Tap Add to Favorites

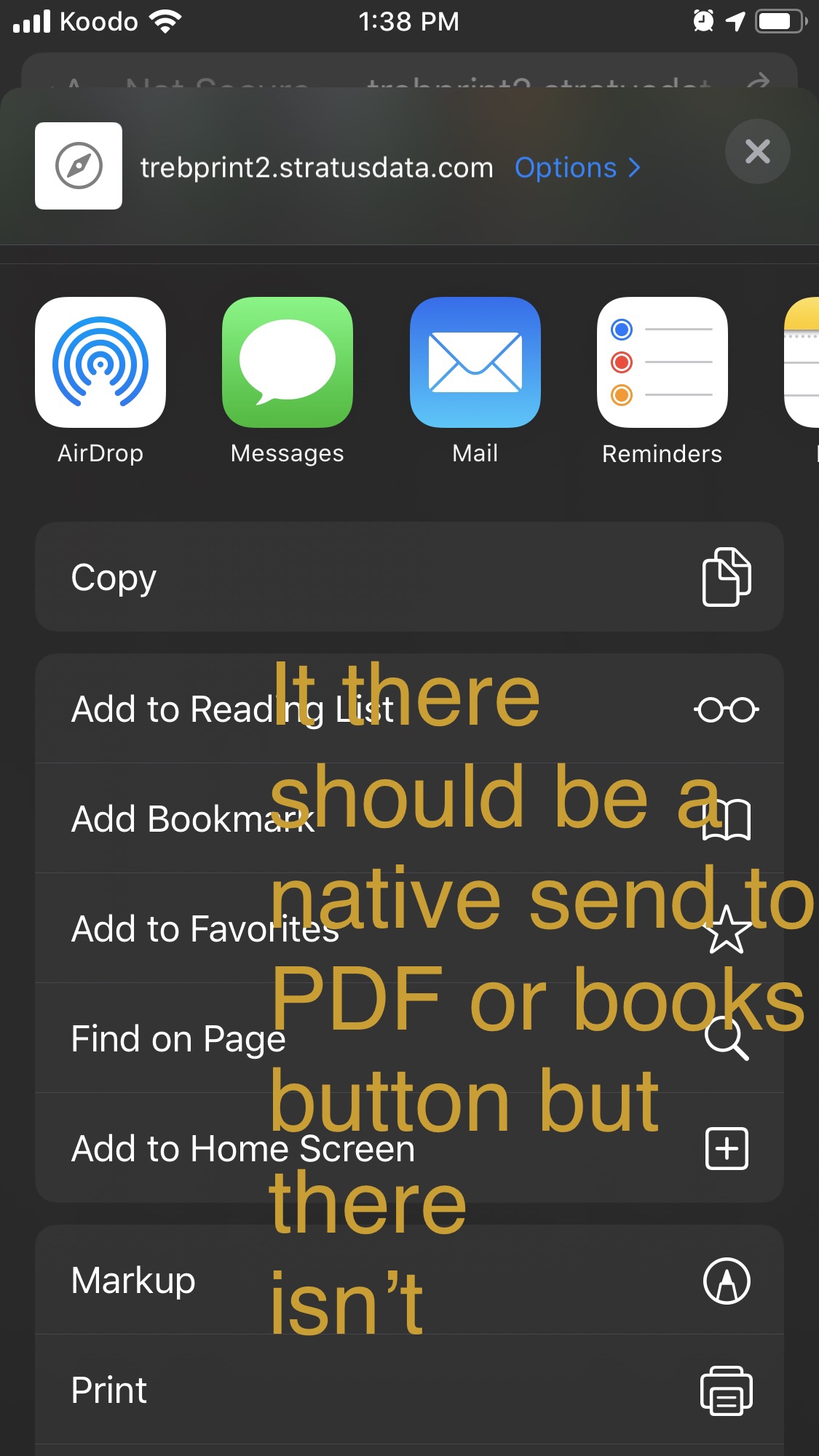tap(409, 928)
